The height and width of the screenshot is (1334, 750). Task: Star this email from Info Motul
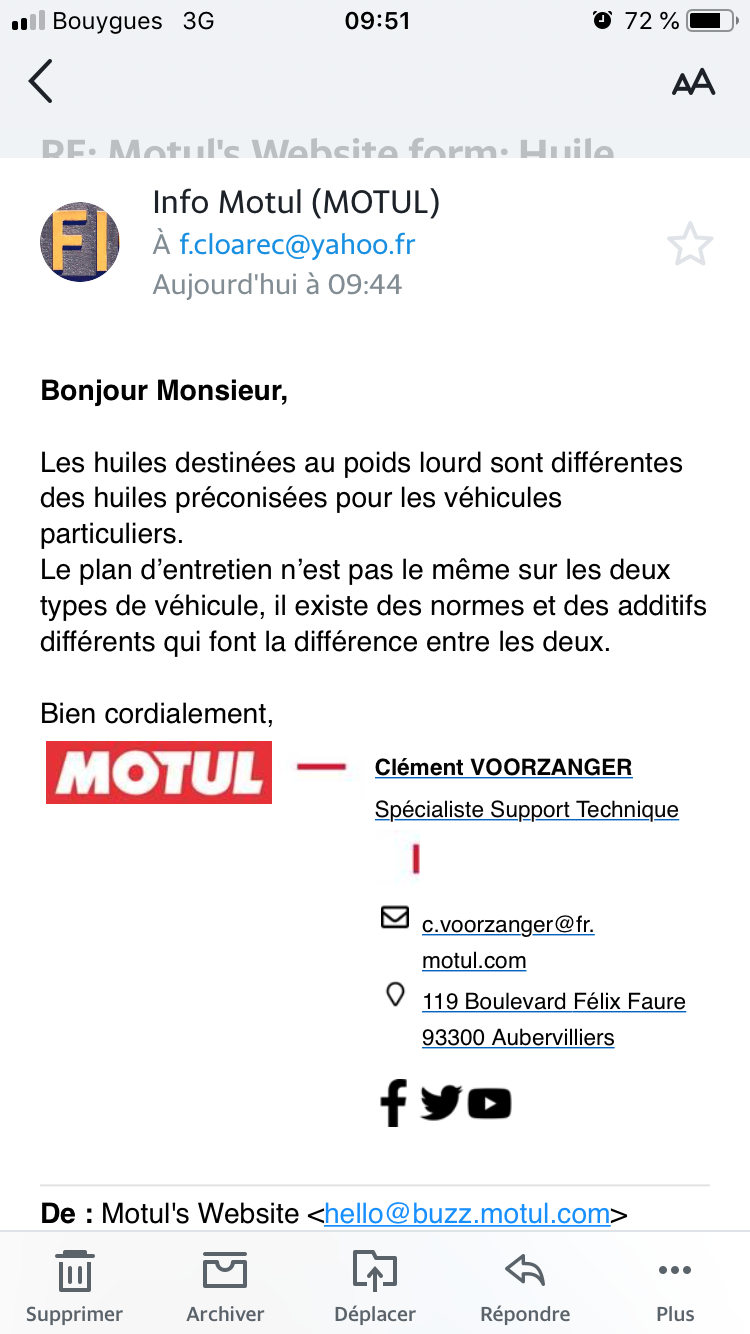690,245
